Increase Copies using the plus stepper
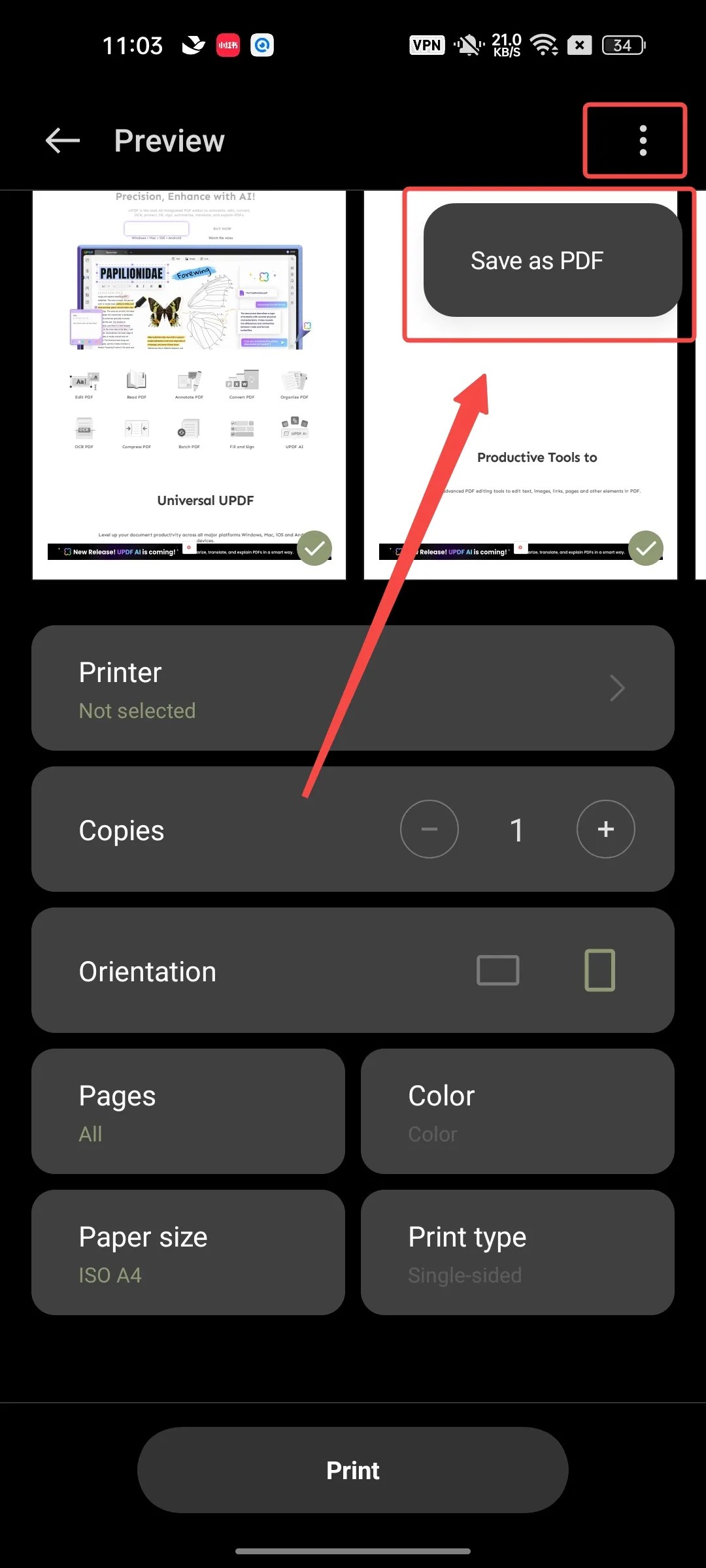The image size is (706, 1568). coord(605,828)
